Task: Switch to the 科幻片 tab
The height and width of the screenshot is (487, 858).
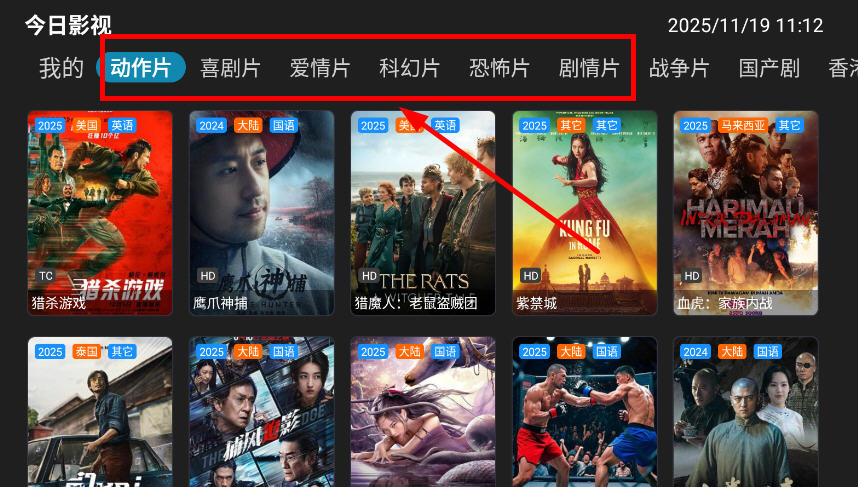Action: click(409, 68)
